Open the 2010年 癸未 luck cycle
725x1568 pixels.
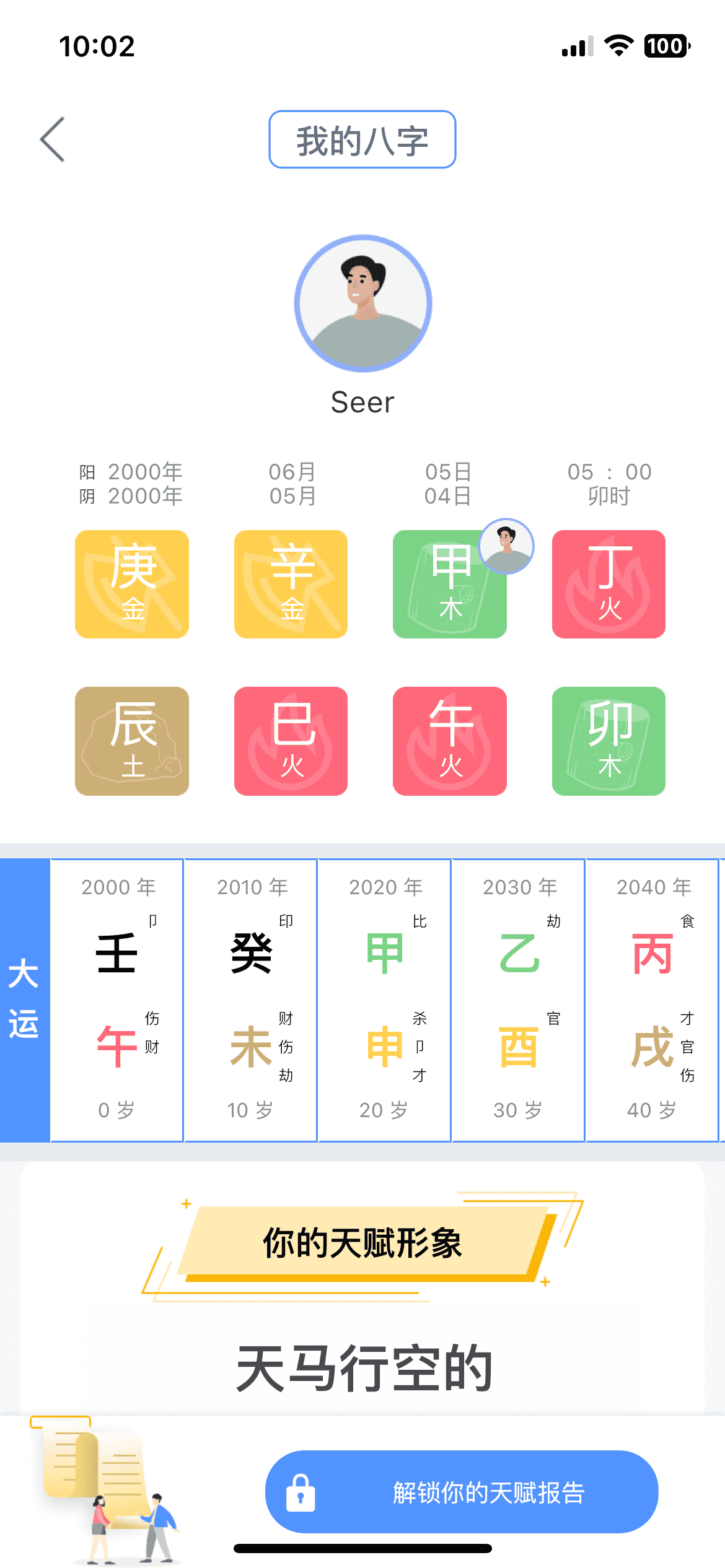251,1000
